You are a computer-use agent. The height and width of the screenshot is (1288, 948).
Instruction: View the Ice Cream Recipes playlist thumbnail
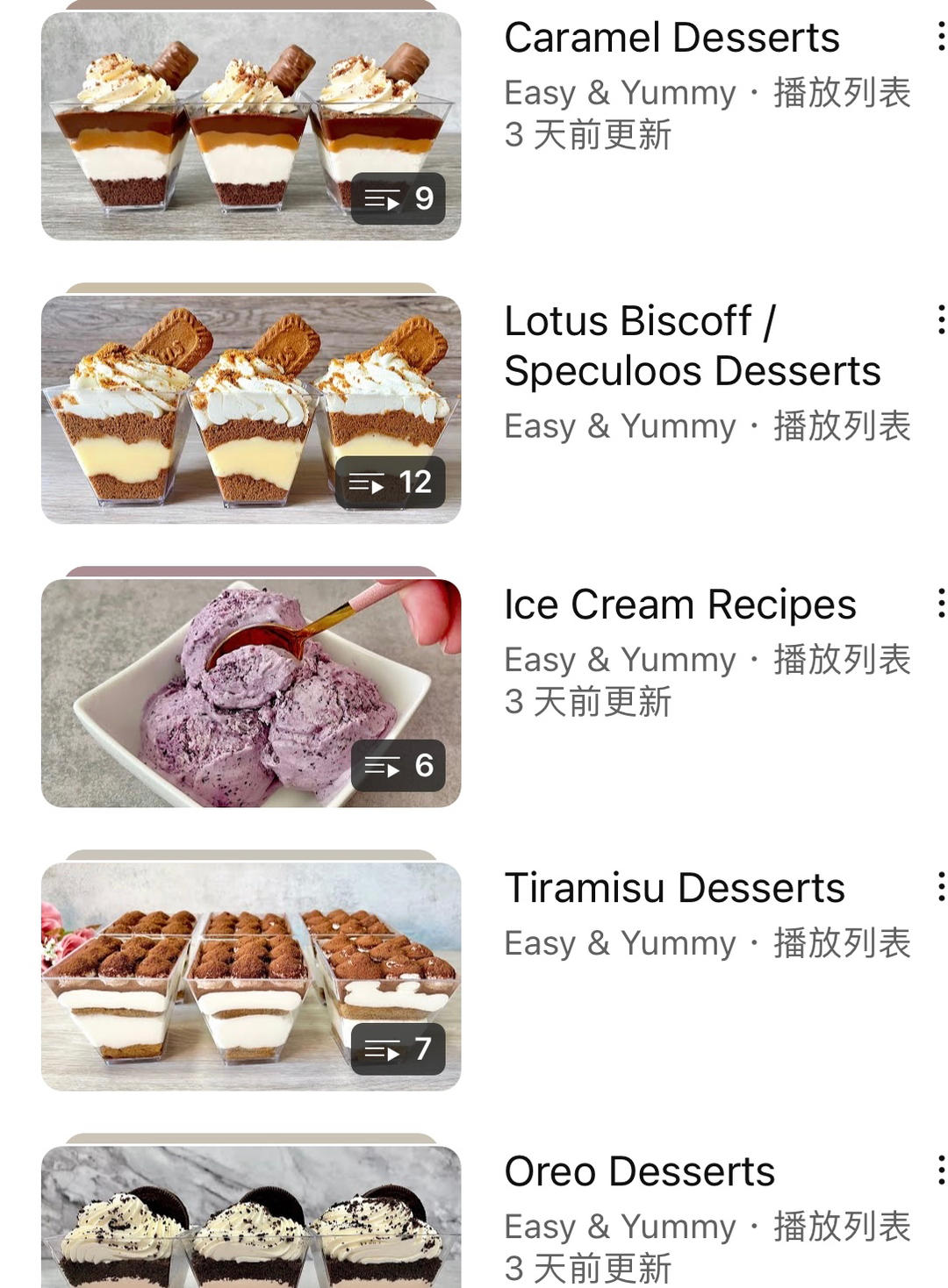(x=251, y=692)
